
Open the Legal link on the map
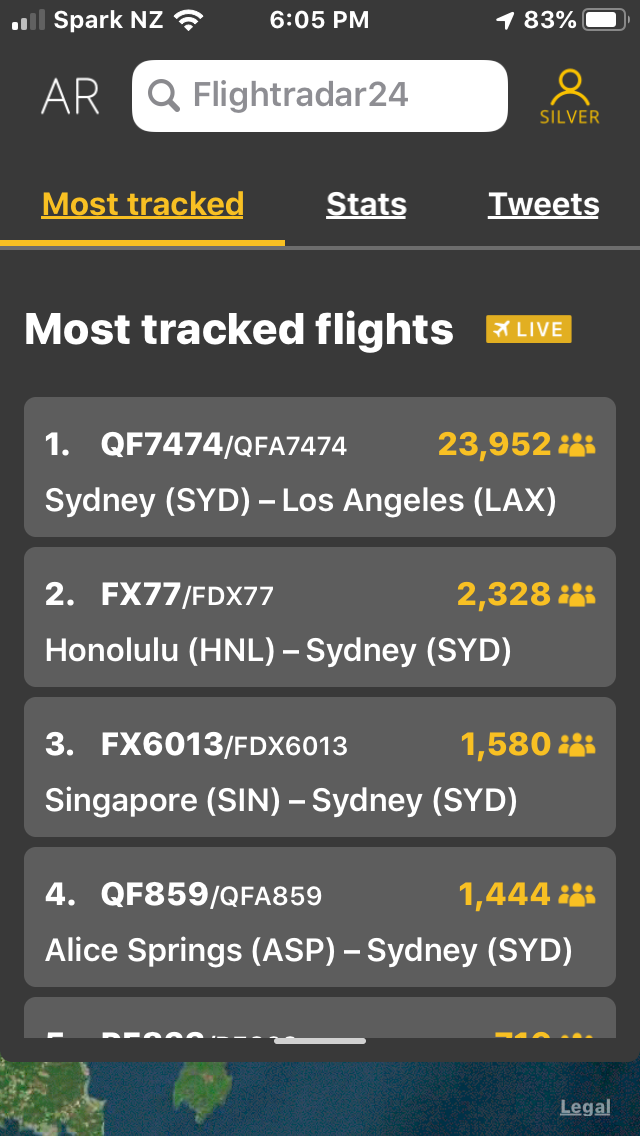(585, 1106)
